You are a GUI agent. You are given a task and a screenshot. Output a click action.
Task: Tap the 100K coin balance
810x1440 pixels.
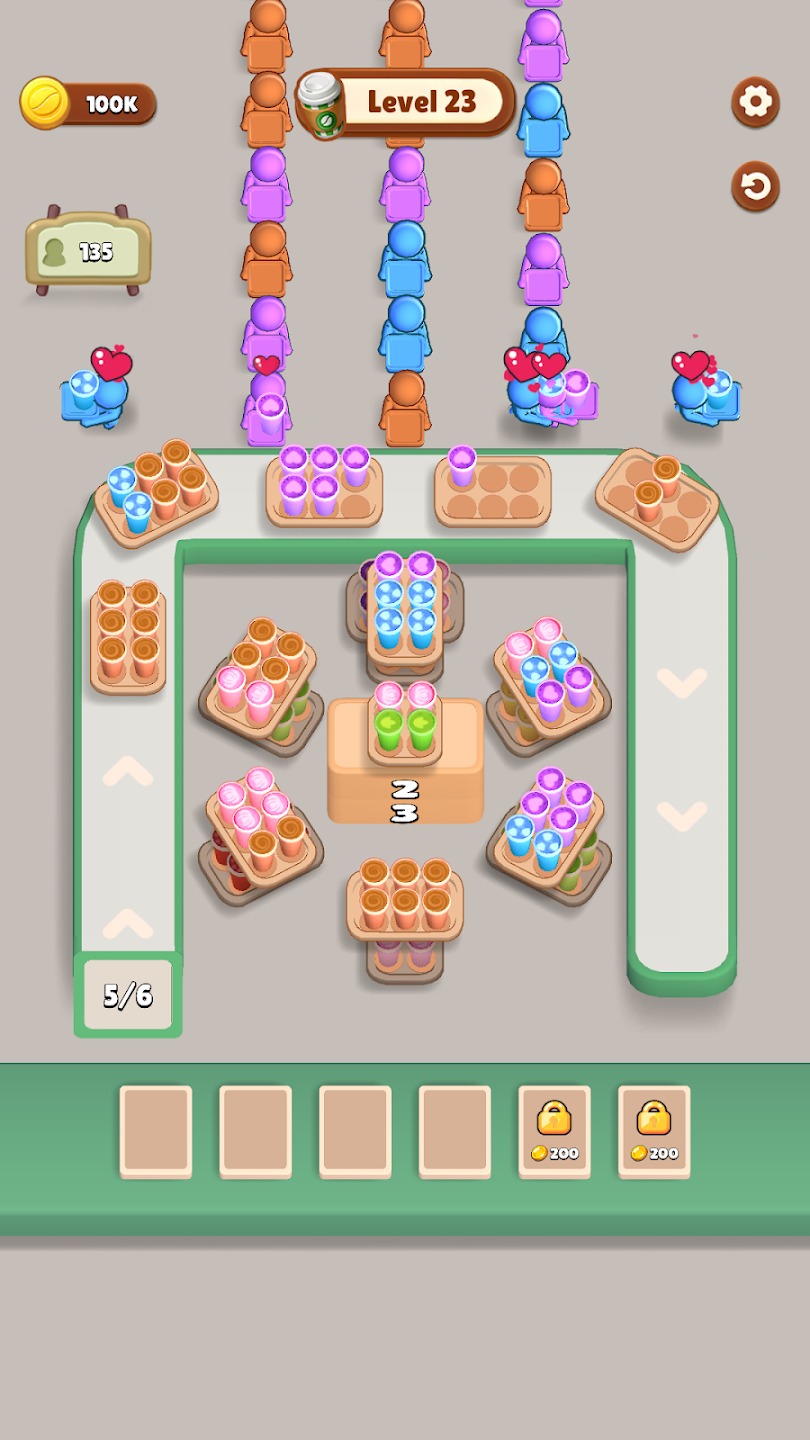coord(90,104)
